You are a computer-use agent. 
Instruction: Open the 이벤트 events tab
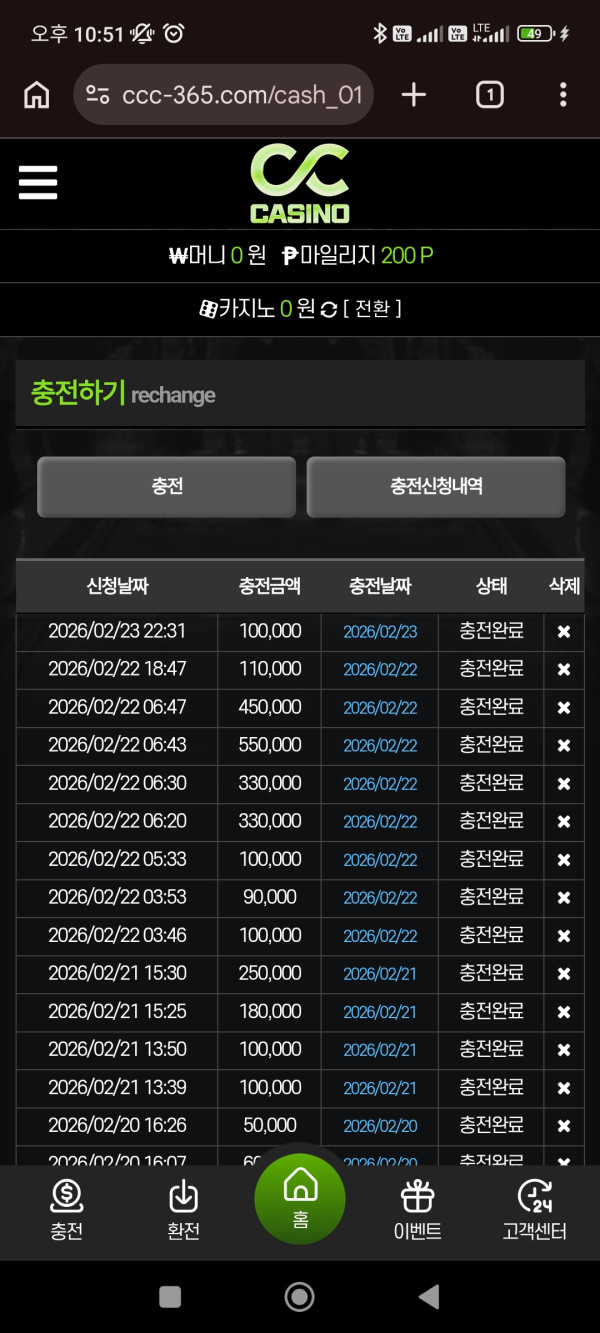point(417,1210)
